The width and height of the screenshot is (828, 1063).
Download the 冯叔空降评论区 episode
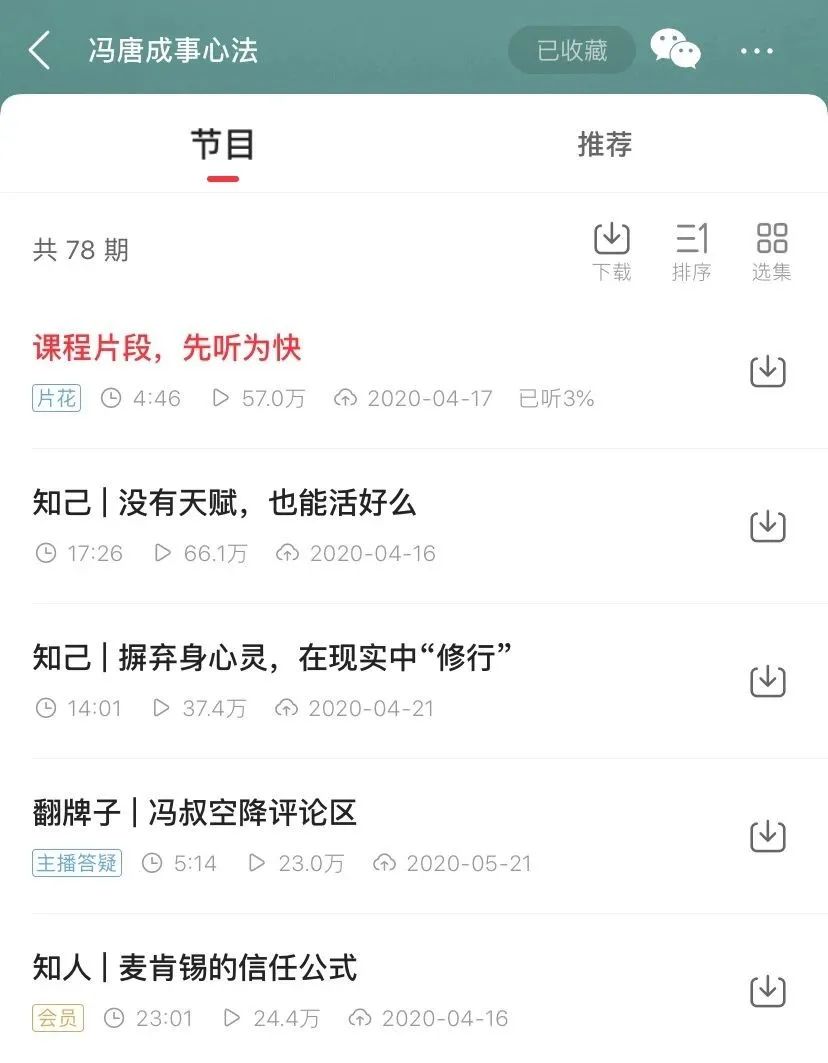767,836
